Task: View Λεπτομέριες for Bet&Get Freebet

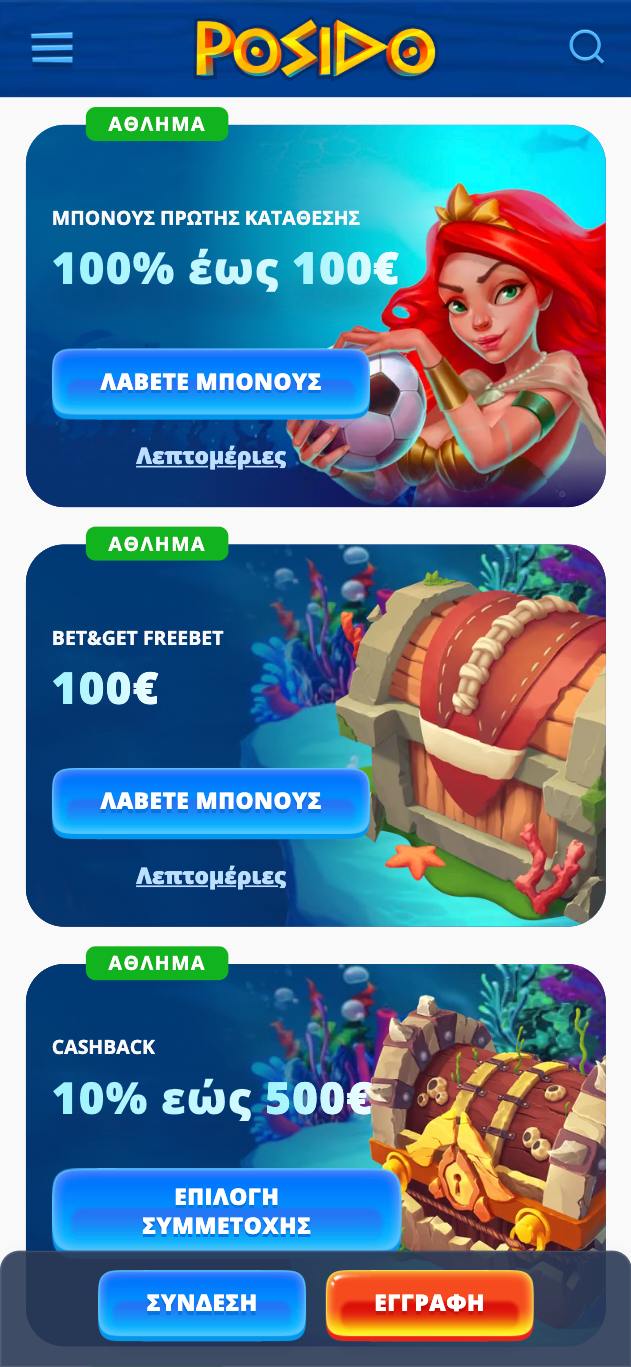Action: point(211,877)
